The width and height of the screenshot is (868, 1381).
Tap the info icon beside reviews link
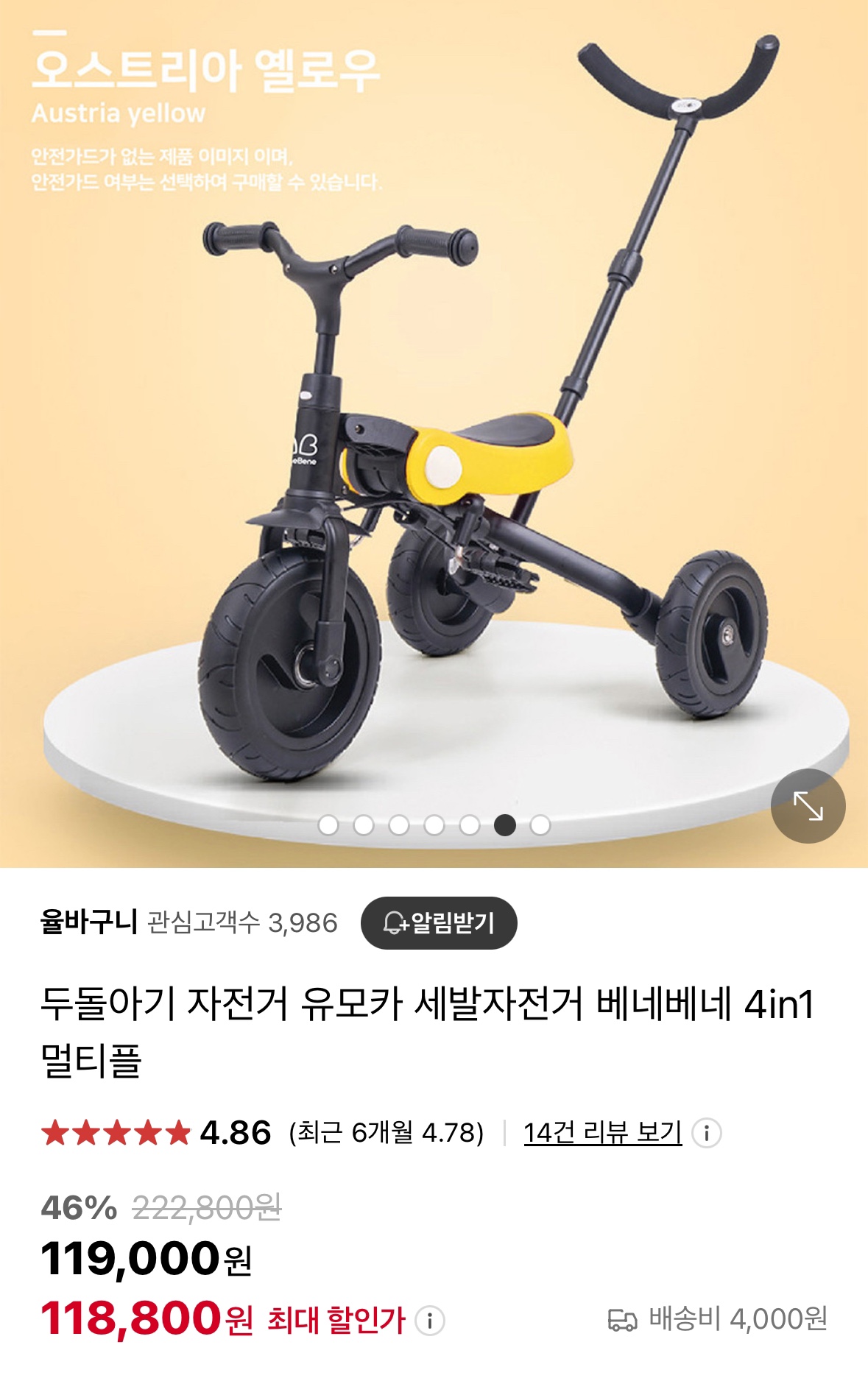coord(707,1132)
